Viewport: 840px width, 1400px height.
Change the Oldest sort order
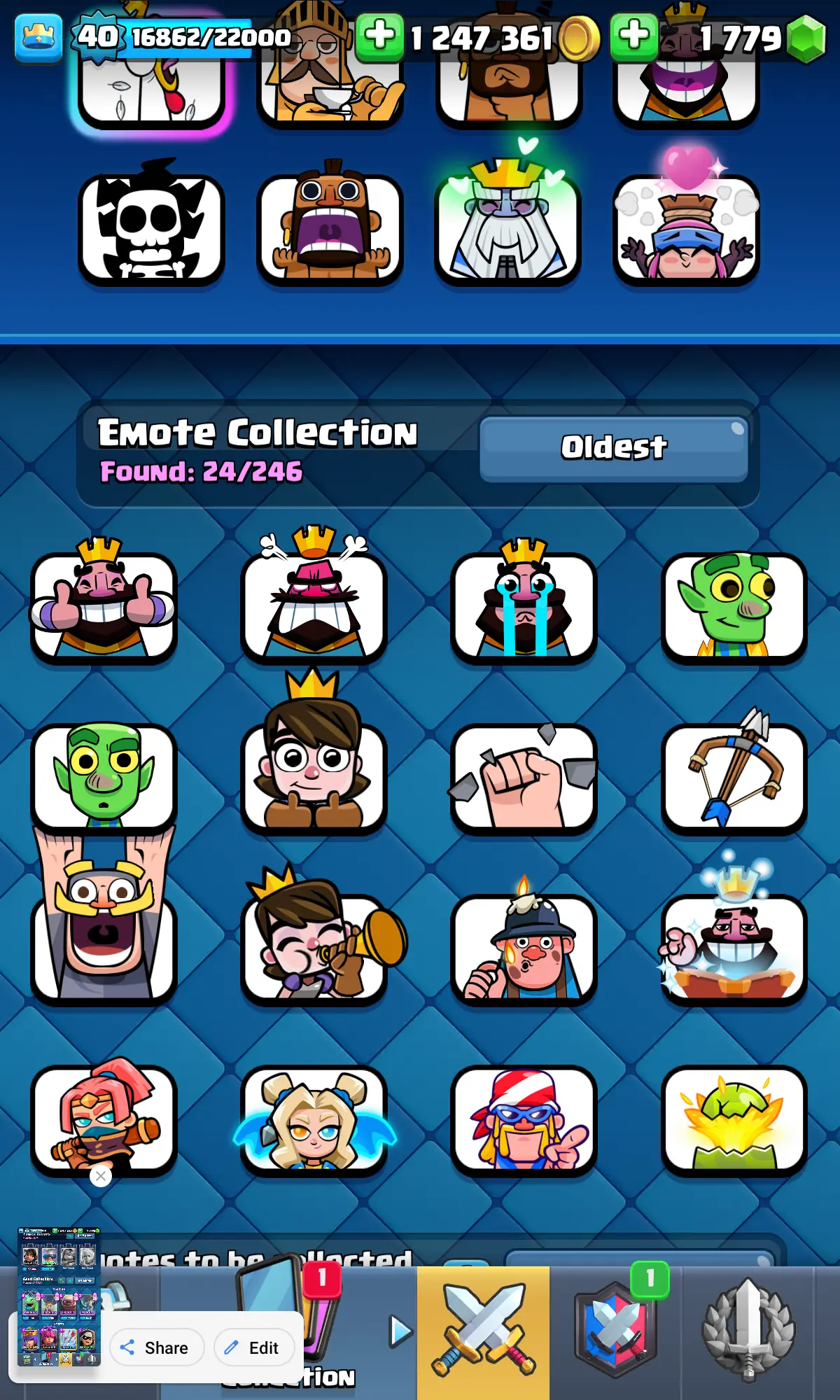(614, 449)
